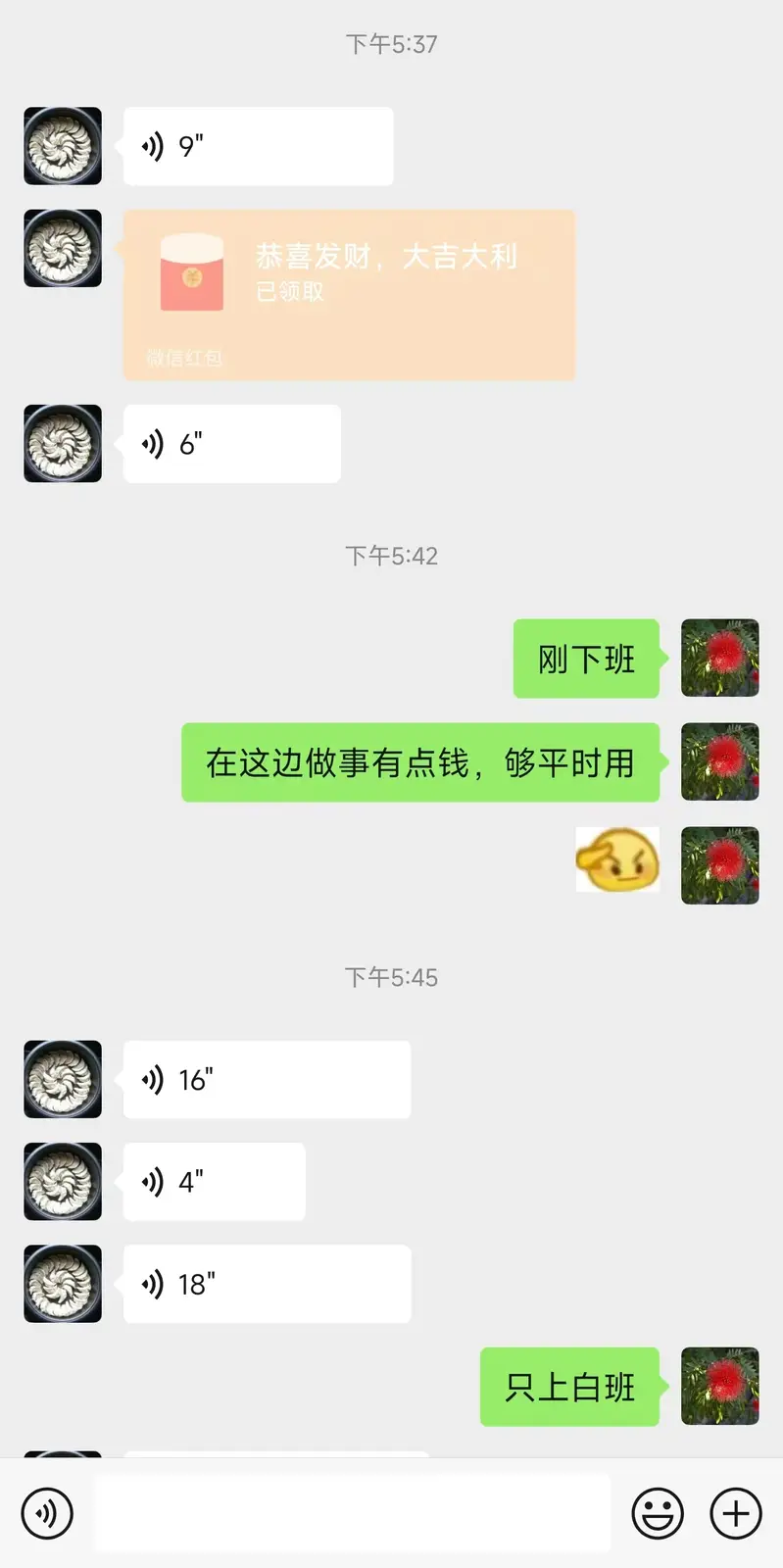The width and height of the screenshot is (783, 1568).
Task: Open my avatar beside 刚下班 message
Action: pos(720,659)
